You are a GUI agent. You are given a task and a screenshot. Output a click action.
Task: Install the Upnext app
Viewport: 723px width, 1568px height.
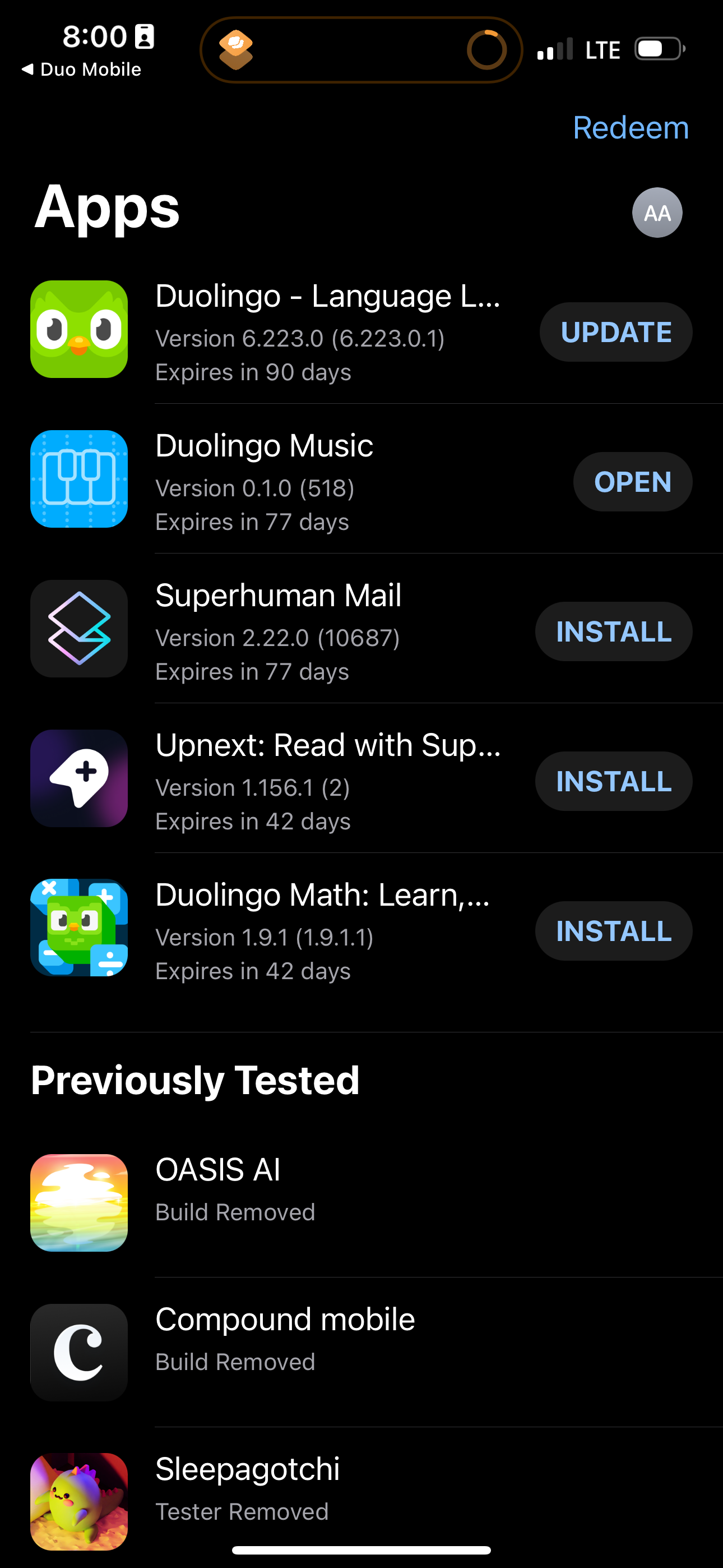pyautogui.click(x=614, y=781)
